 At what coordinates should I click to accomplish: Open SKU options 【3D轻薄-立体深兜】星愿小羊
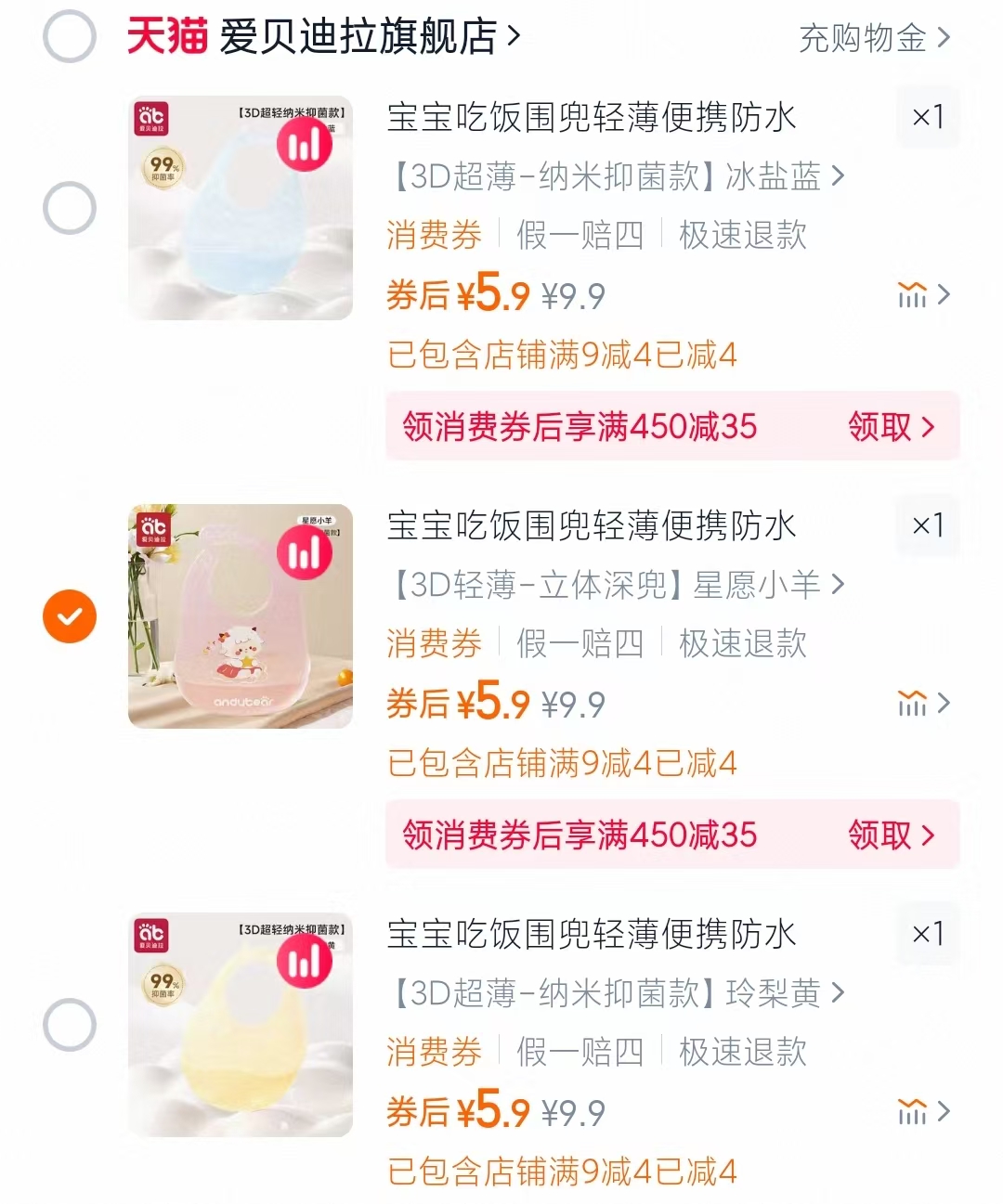point(613,585)
